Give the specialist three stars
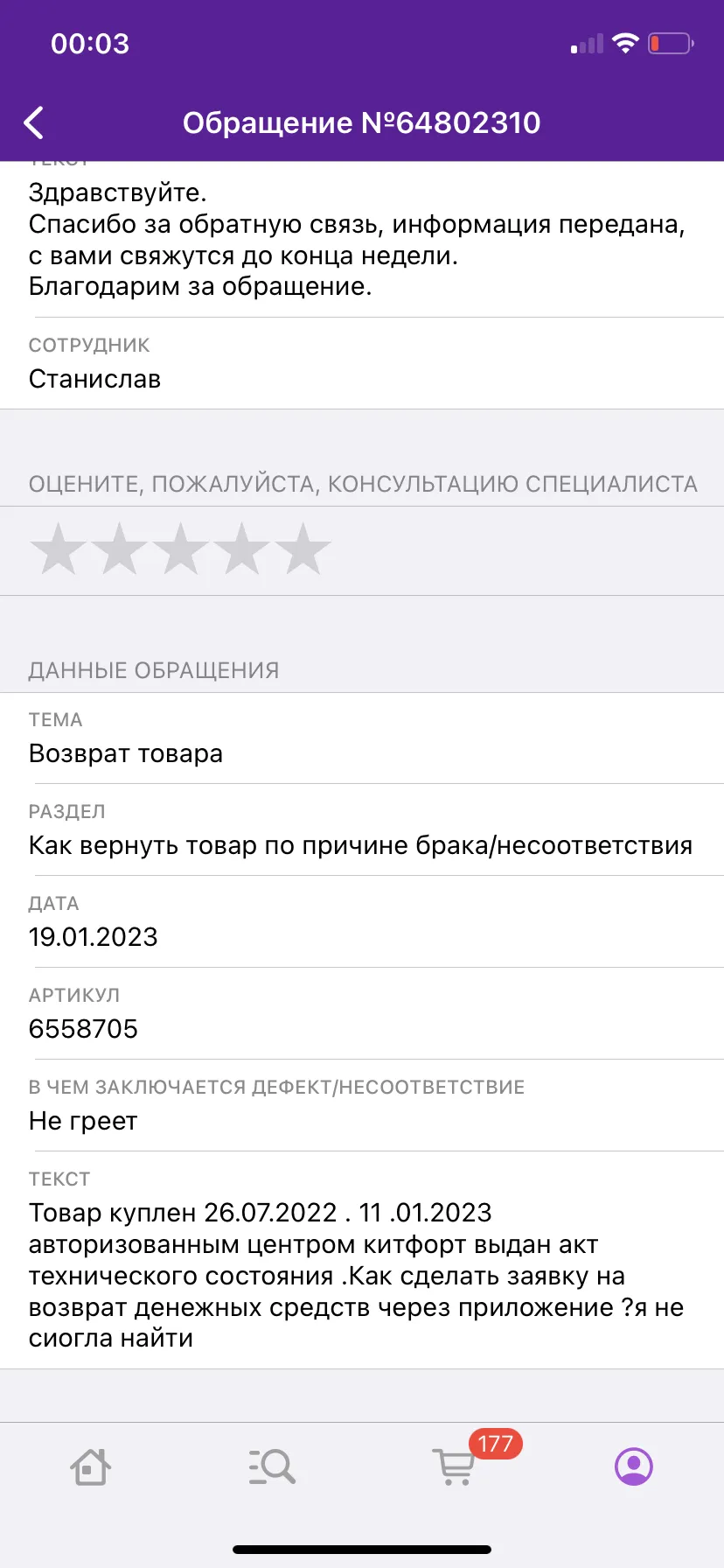724x1568 pixels. click(x=181, y=549)
